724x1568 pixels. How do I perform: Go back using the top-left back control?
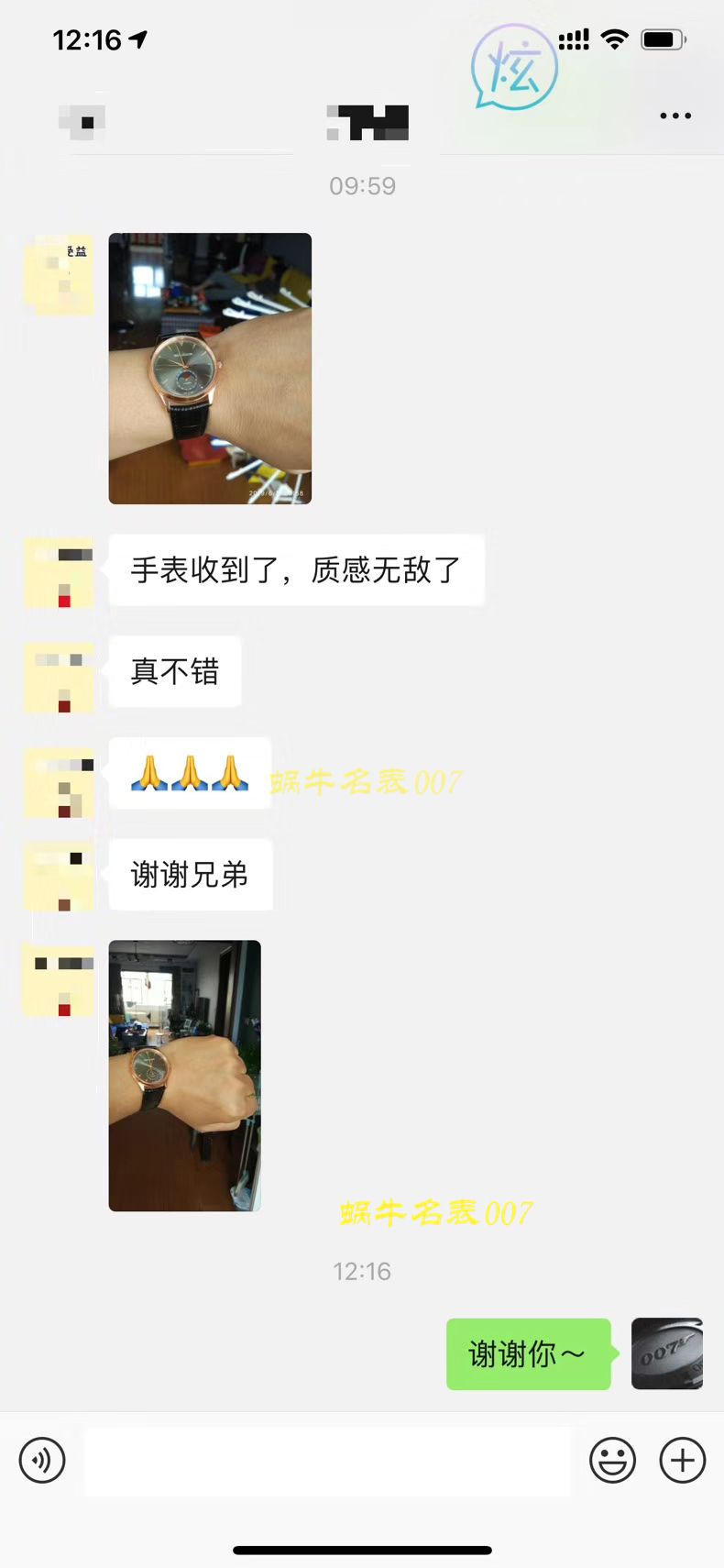[x=82, y=121]
